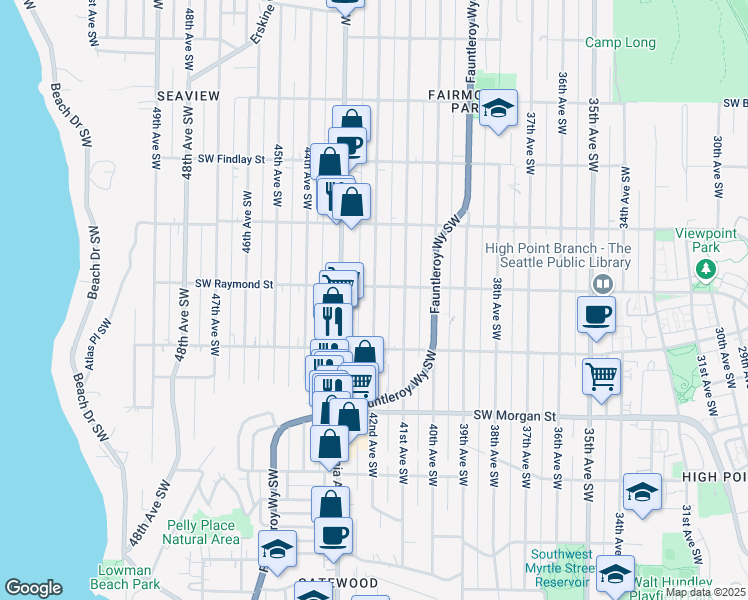
Task: Open the school marker beside Fairmount Park
Action: pos(498,109)
